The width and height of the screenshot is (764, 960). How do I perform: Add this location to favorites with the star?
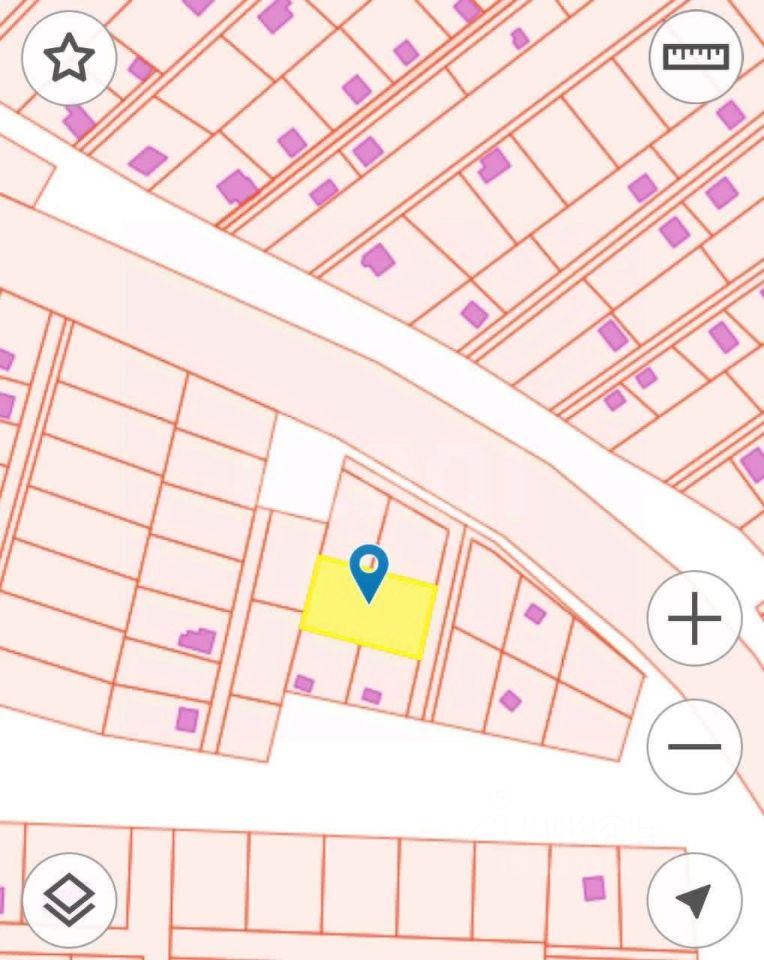[69, 59]
